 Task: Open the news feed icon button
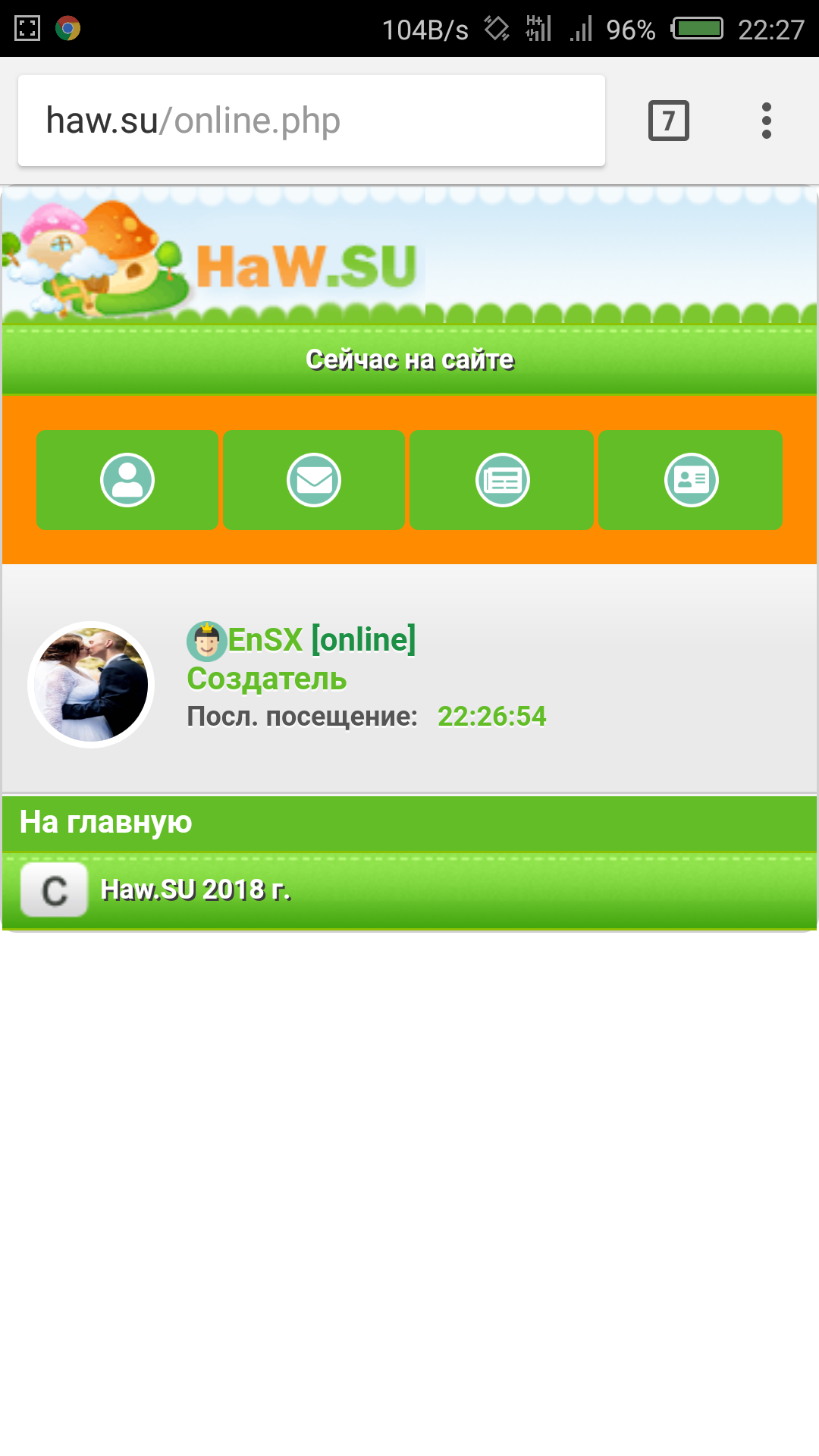pyautogui.click(x=502, y=480)
